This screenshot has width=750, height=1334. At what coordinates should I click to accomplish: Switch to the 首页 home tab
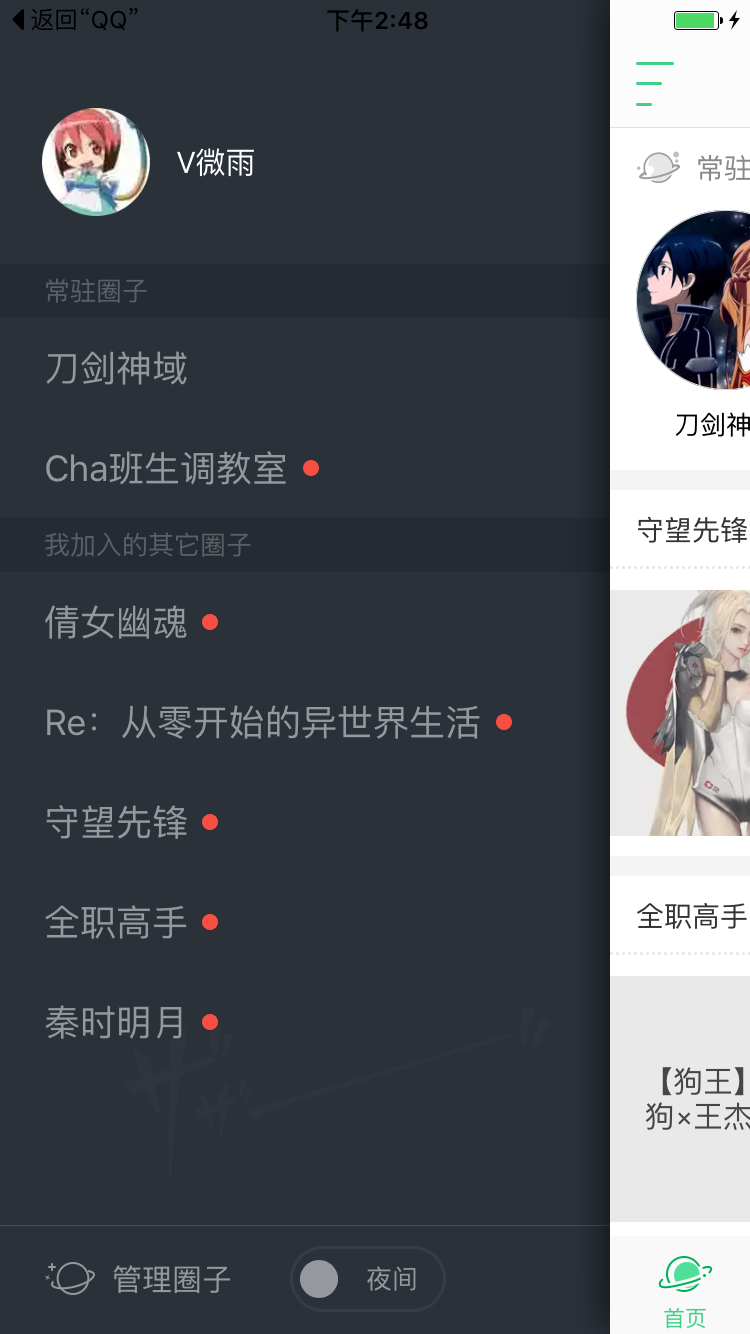[x=685, y=1290]
